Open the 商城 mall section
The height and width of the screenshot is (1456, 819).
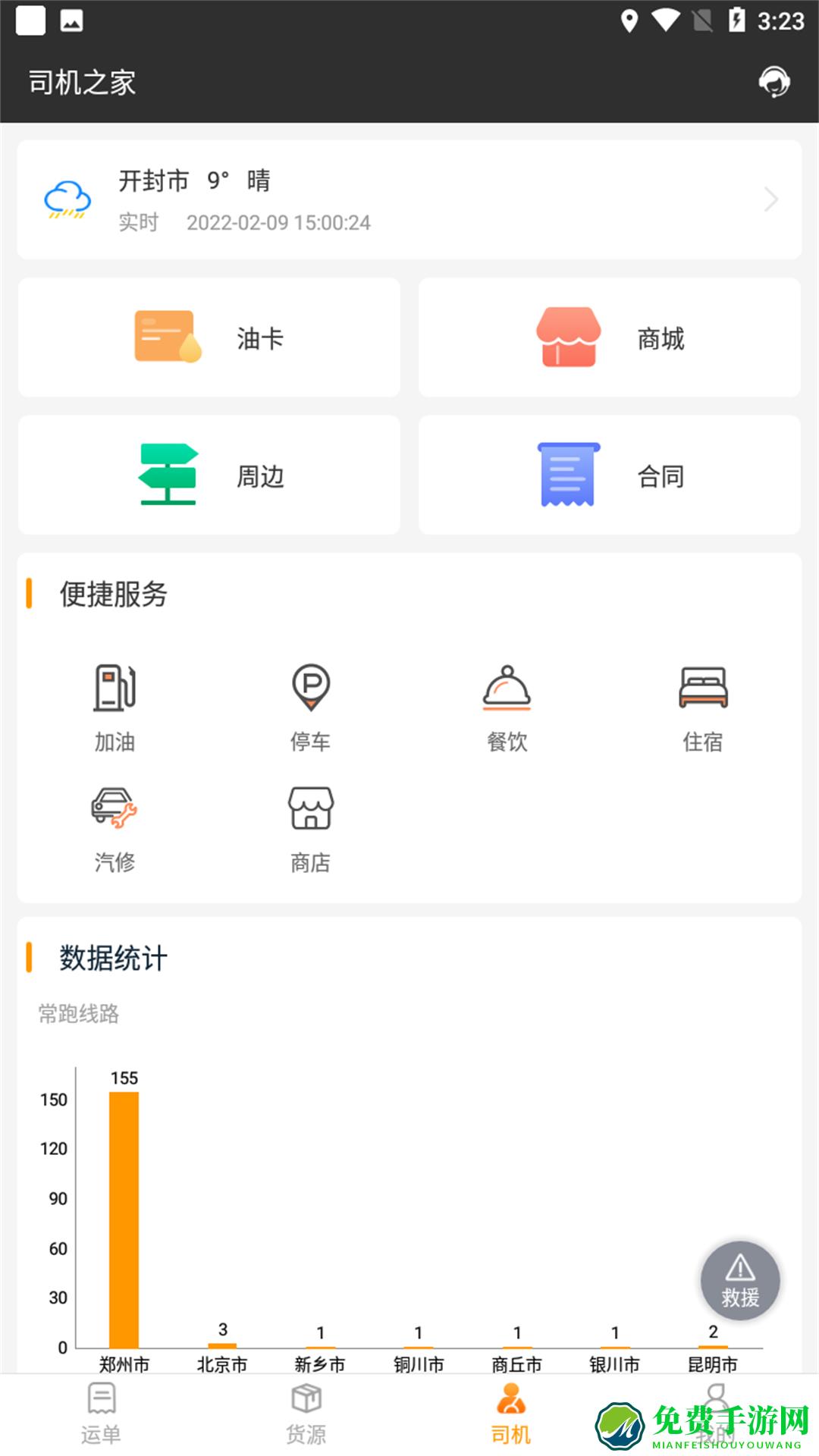point(610,337)
